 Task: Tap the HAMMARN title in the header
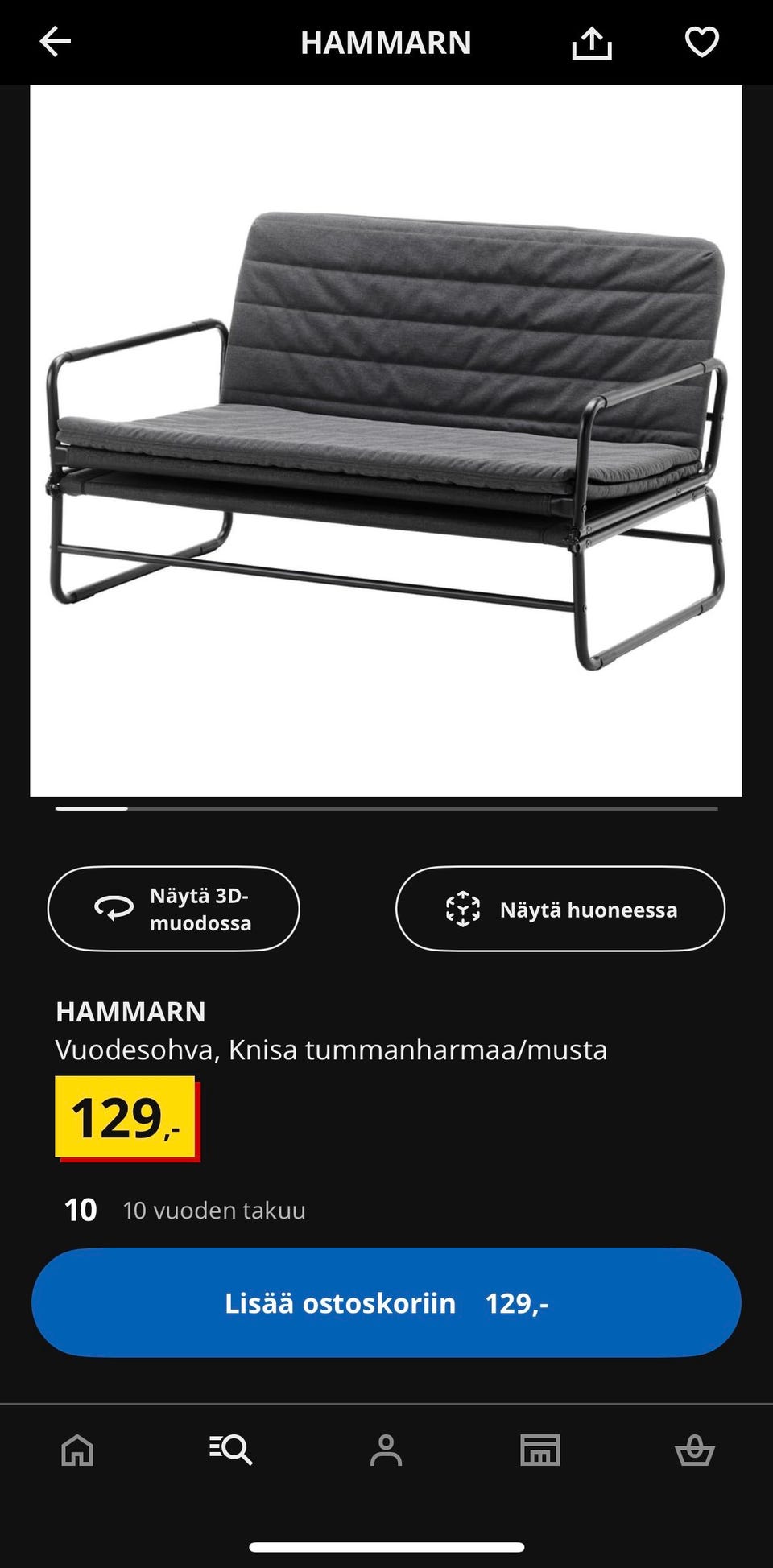pos(386,43)
